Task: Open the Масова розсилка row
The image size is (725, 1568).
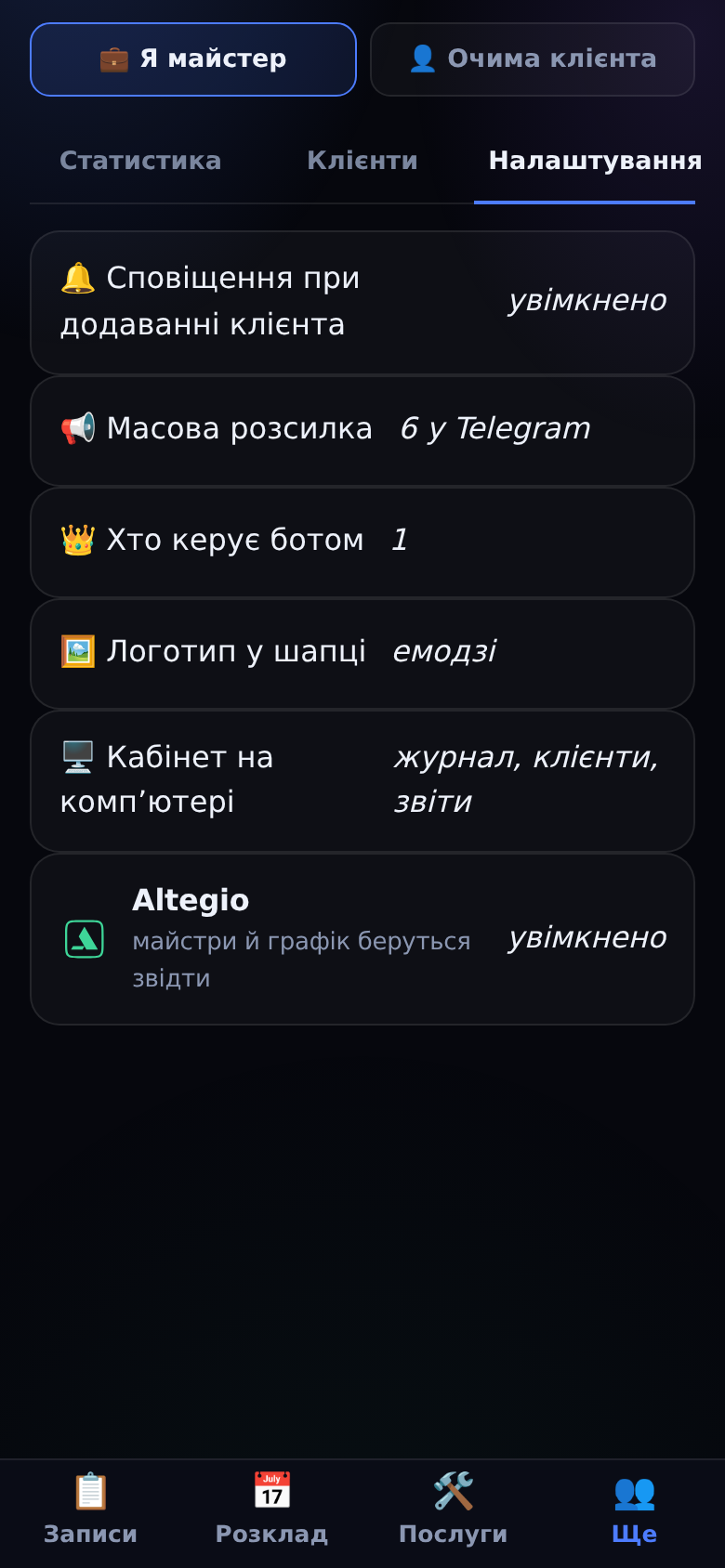Action: click(362, 431)
